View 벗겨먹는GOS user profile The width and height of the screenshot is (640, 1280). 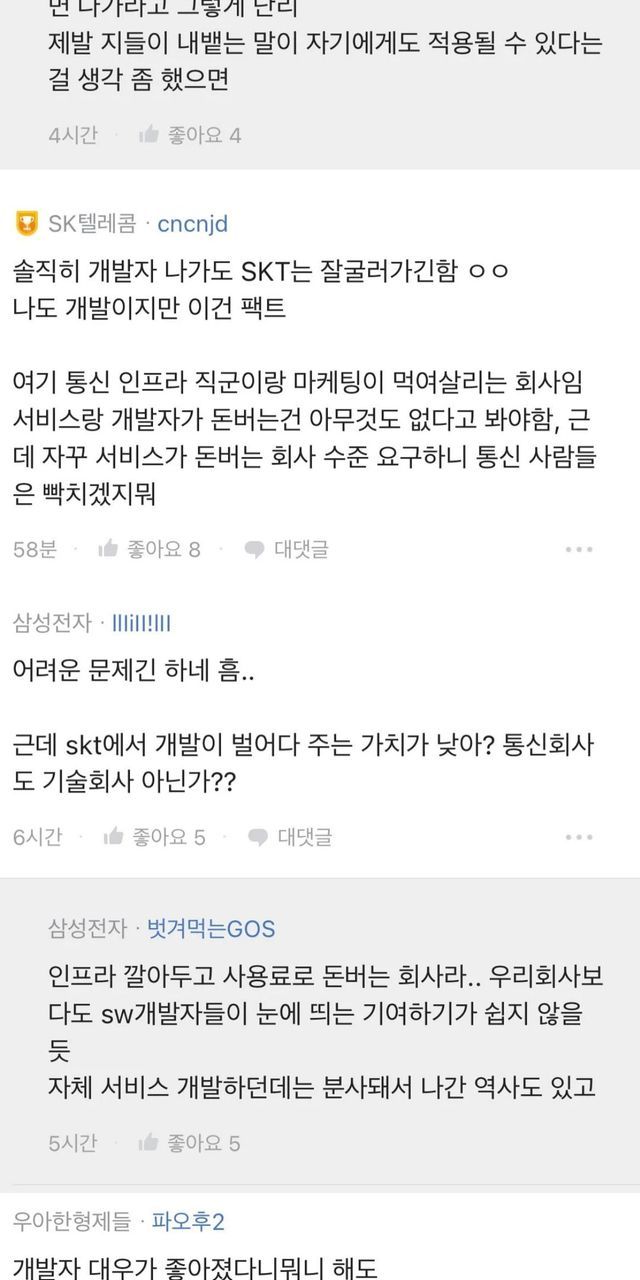[211, 929]
